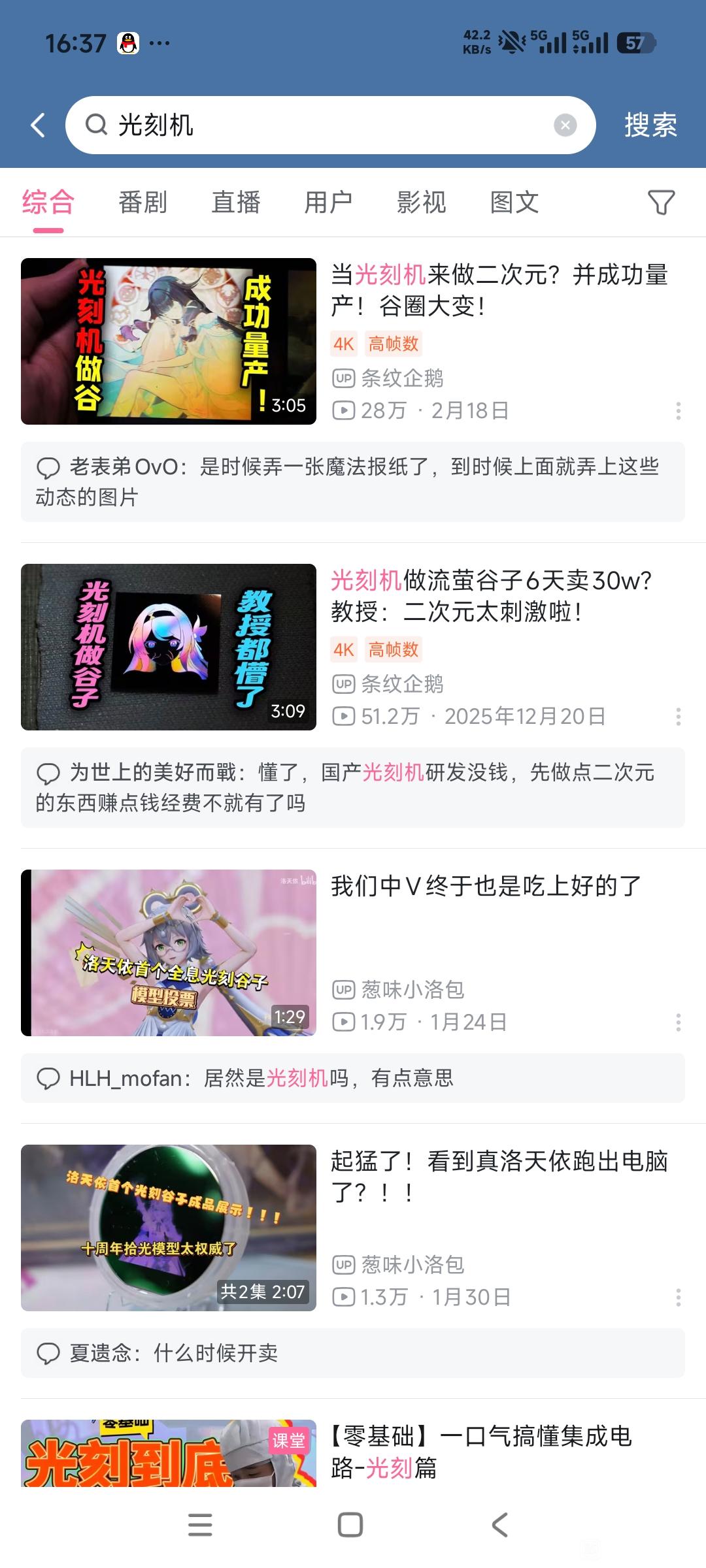Screen dimensions: 706x1568
Task: Switch to the 直播 tab
Action: (236, 203)
